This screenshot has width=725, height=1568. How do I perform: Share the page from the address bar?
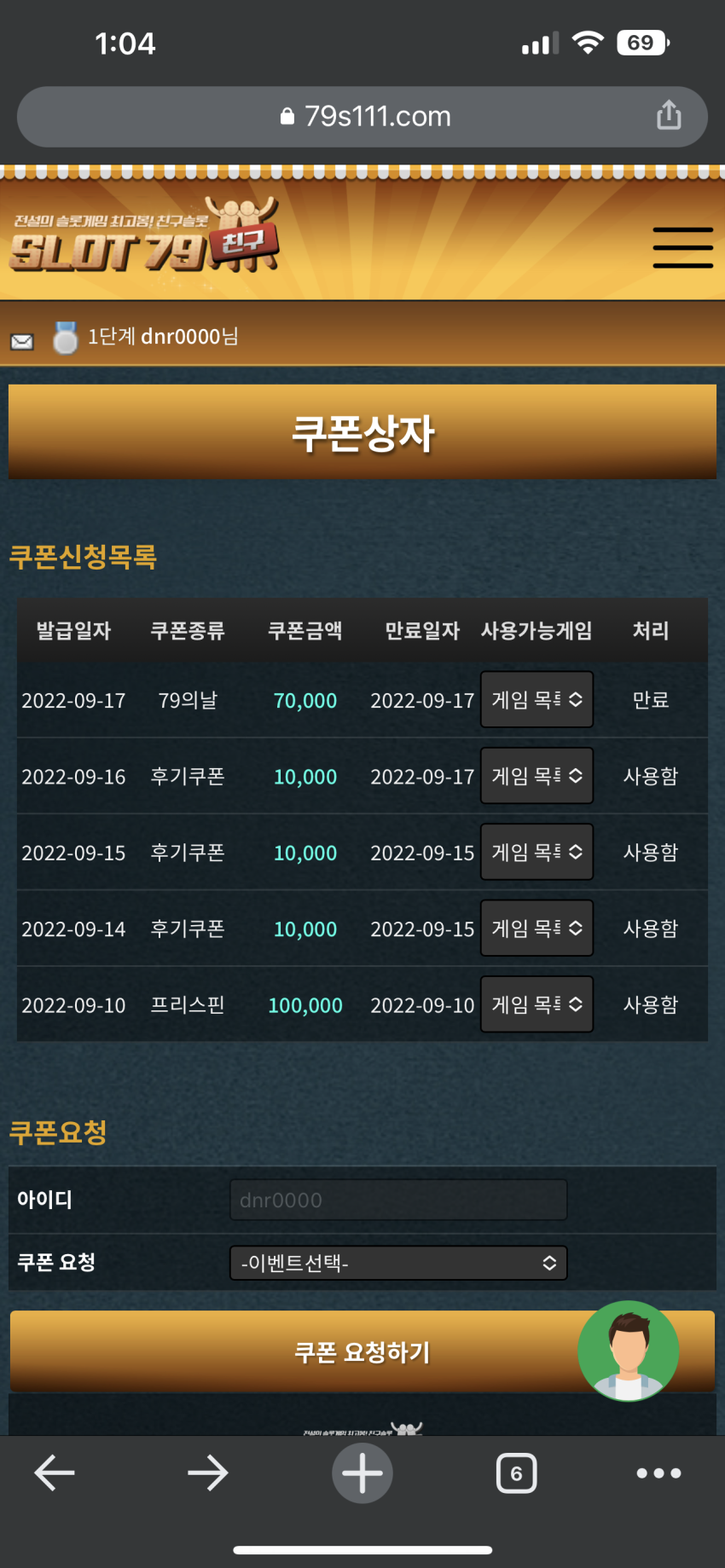[669, 115]
